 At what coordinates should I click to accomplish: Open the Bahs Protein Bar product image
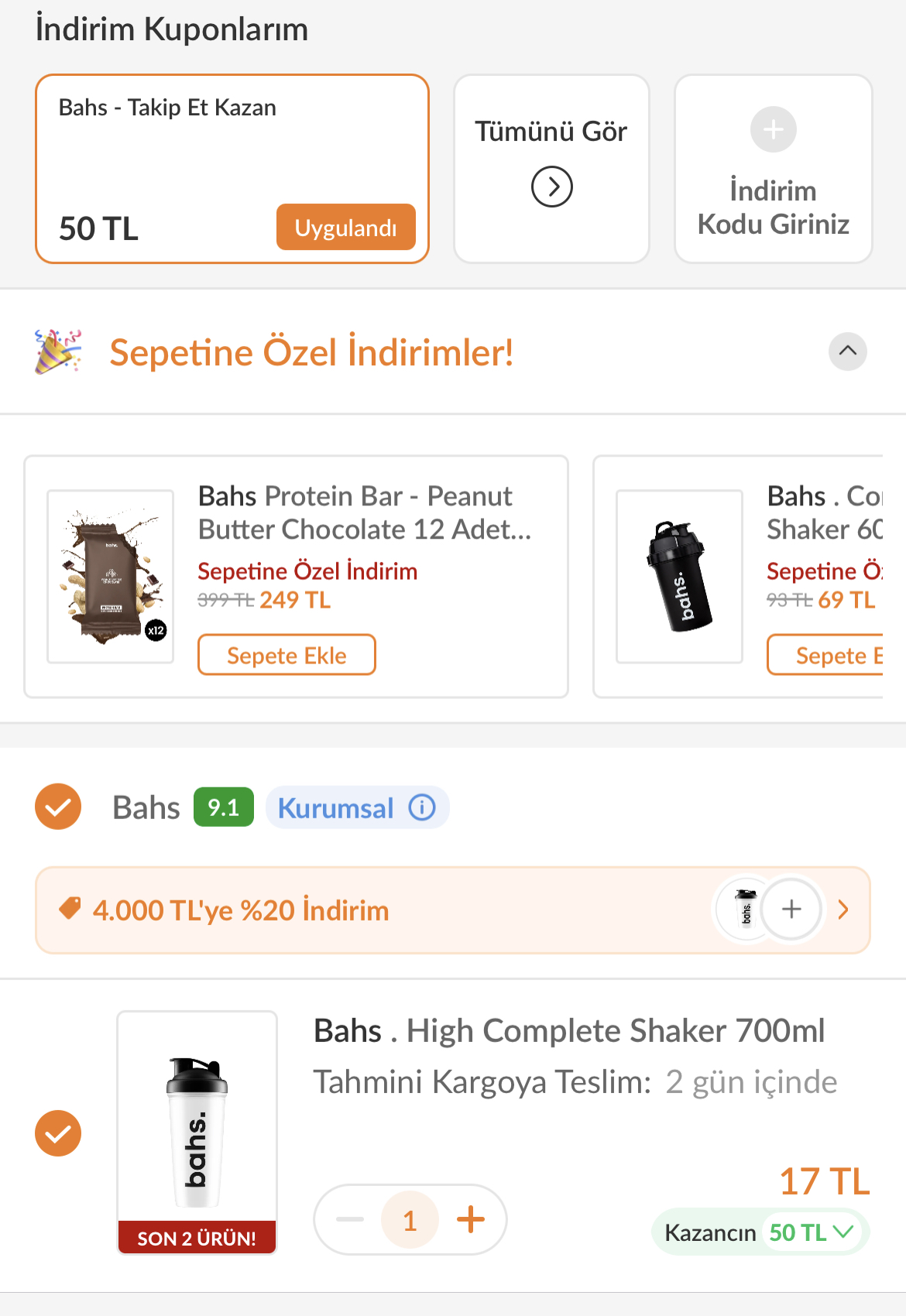(111, 577)
